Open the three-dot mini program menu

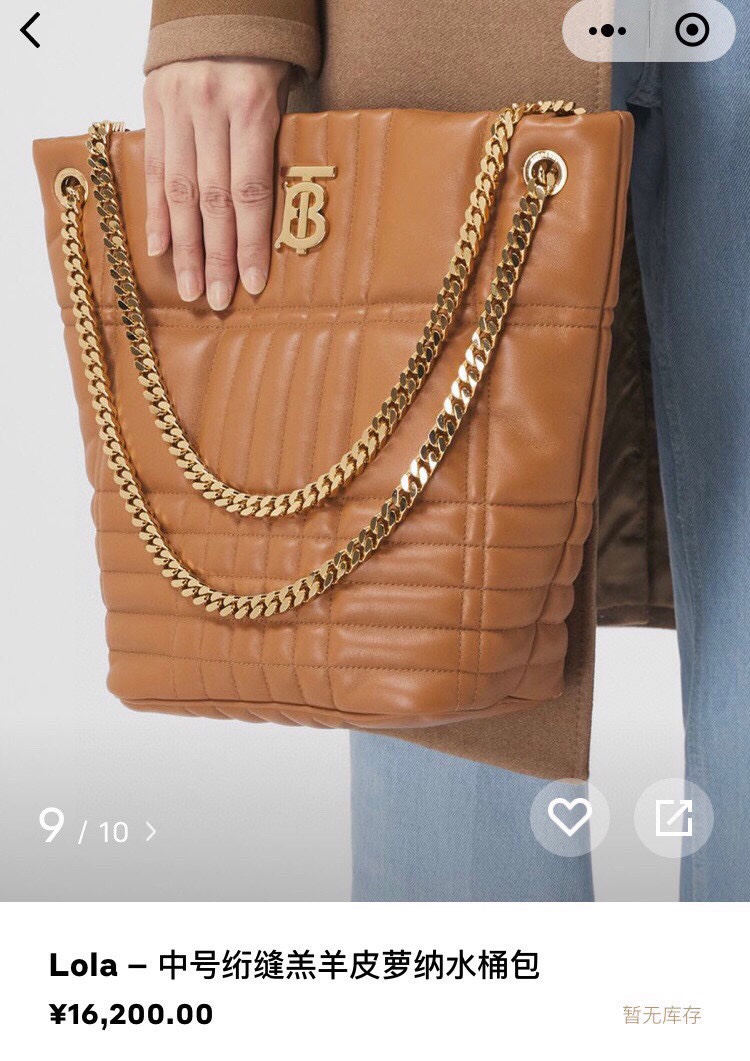coord(607,31)
